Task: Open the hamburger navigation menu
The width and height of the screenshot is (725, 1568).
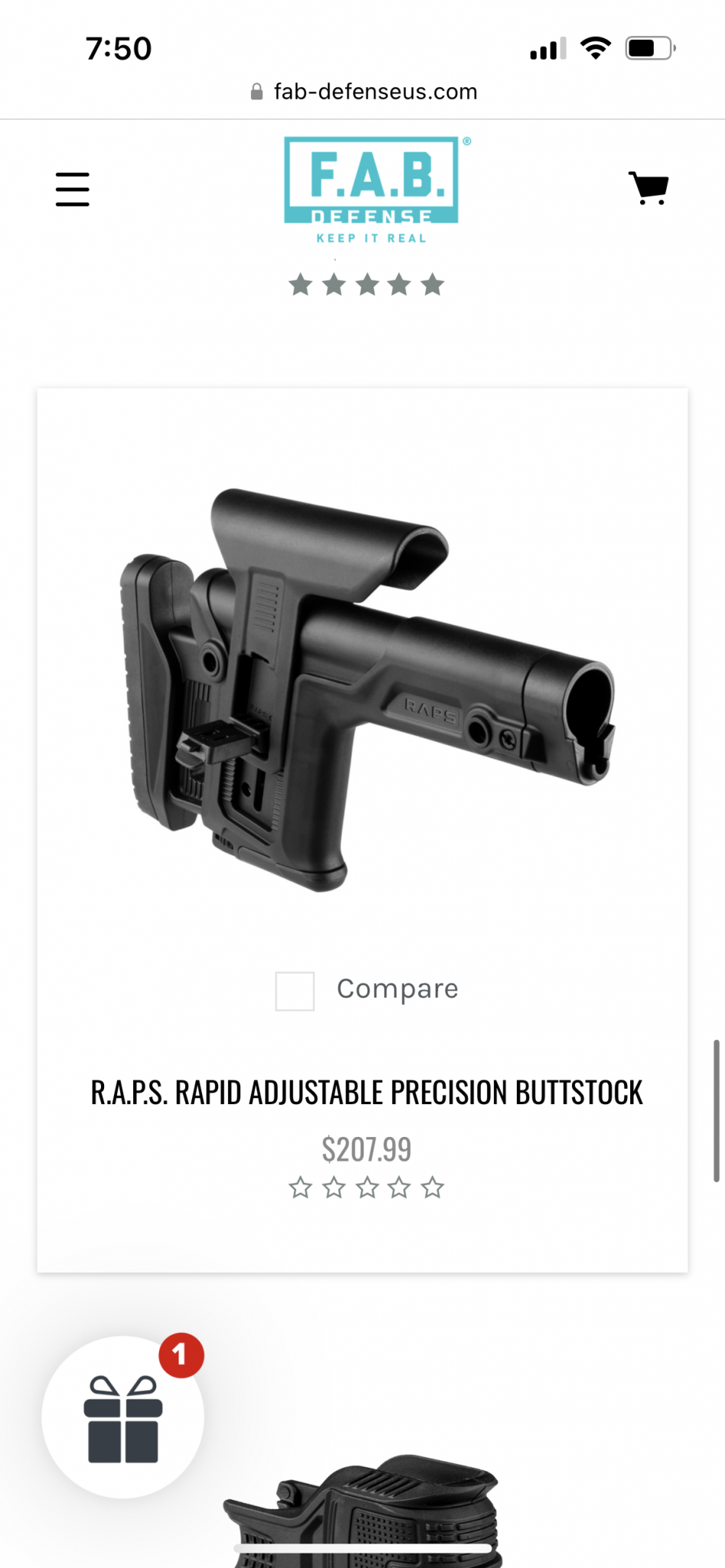Action: tap(73, 189)
